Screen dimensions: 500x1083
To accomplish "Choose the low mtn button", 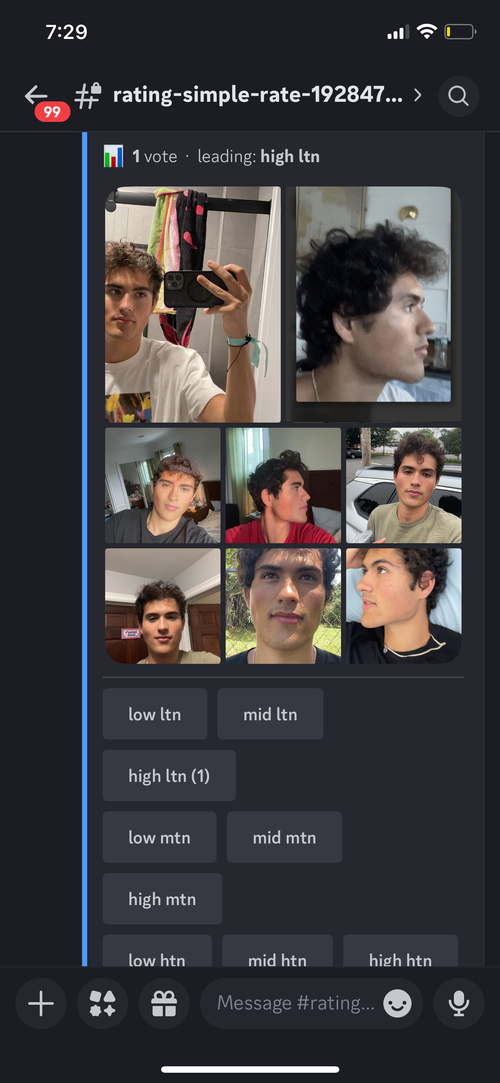I will [160, 837].
